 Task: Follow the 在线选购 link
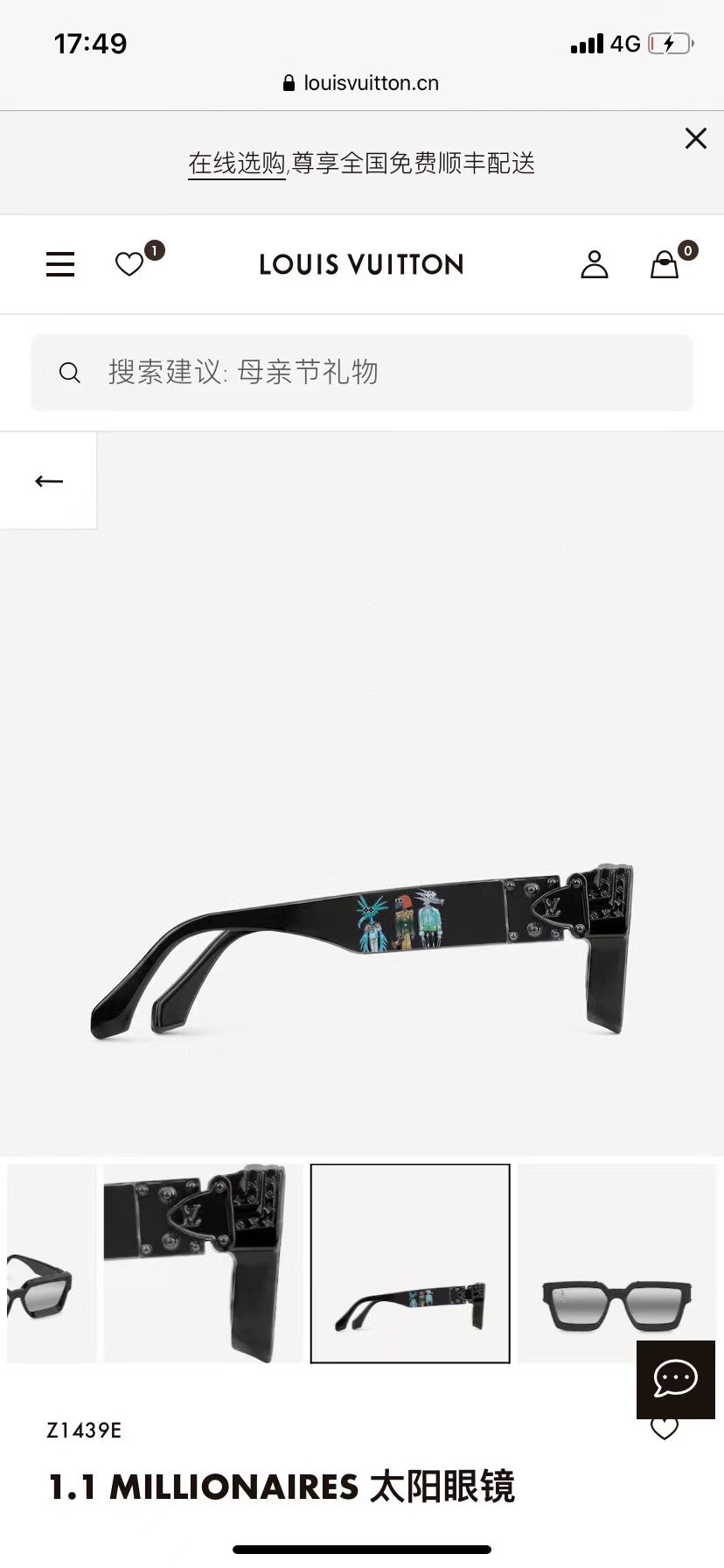coord(237,164)
